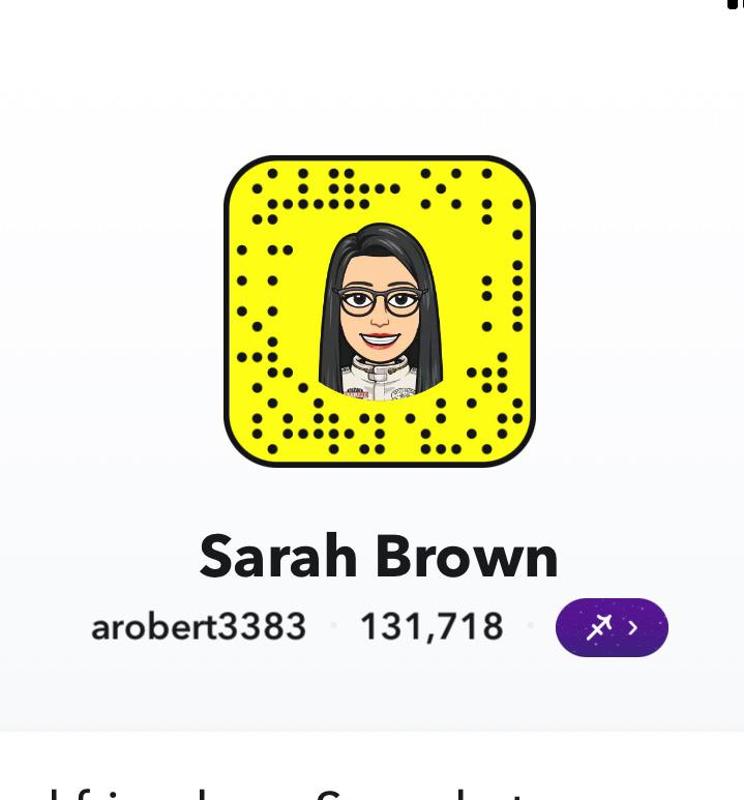Open the Sagittarius zodiac chip
The height and width of the screenshot is (800, 744).
611,627
